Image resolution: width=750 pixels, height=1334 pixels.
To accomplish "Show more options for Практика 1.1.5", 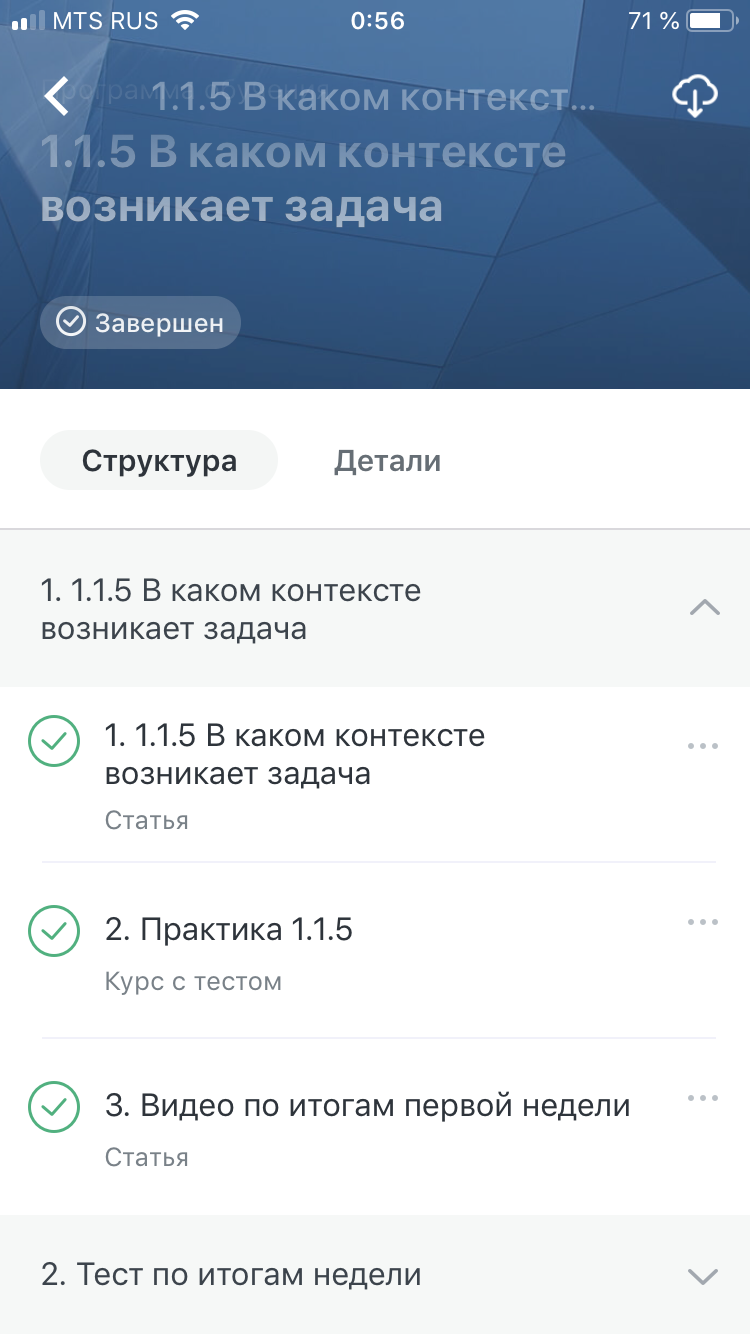I will coord(703,922).
